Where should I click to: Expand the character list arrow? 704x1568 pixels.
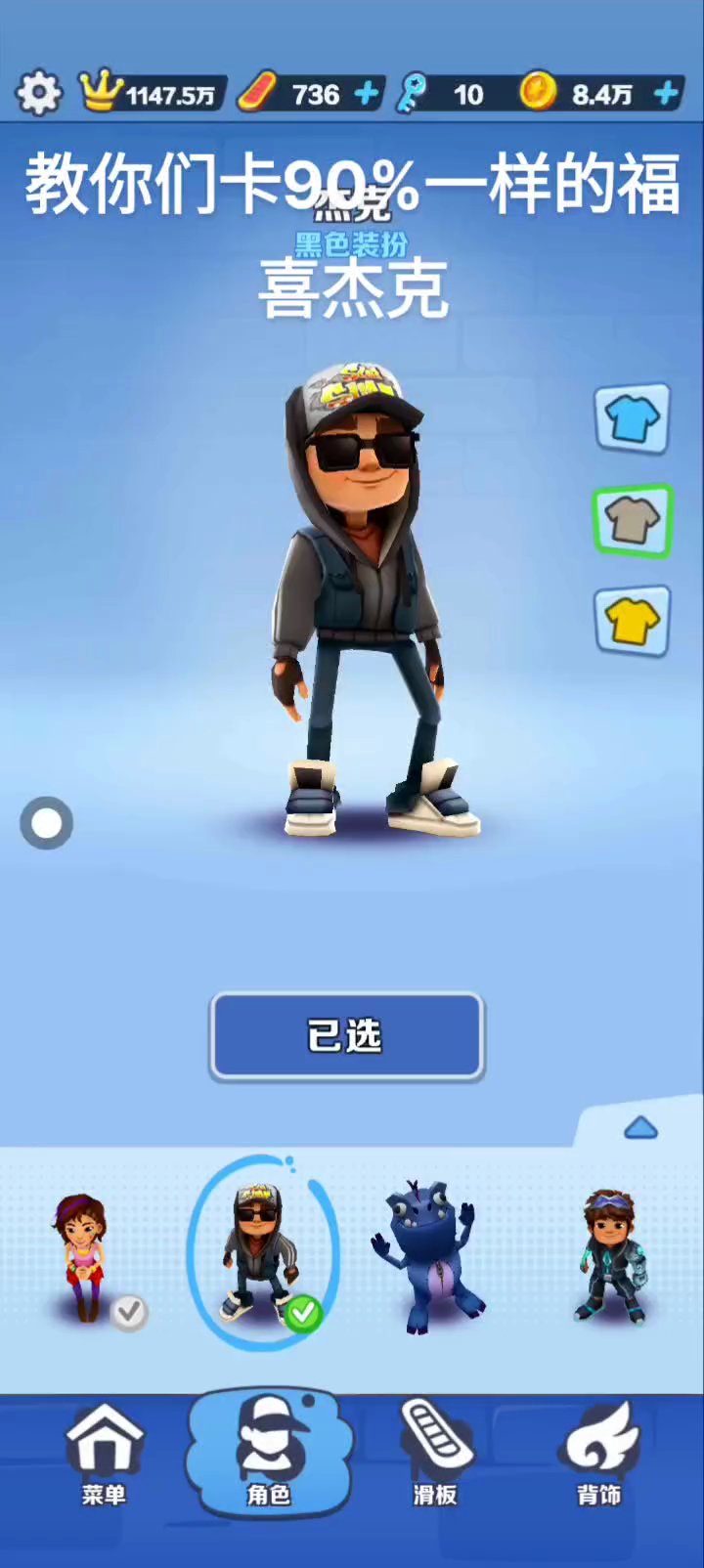click(x=640, y=1129)
